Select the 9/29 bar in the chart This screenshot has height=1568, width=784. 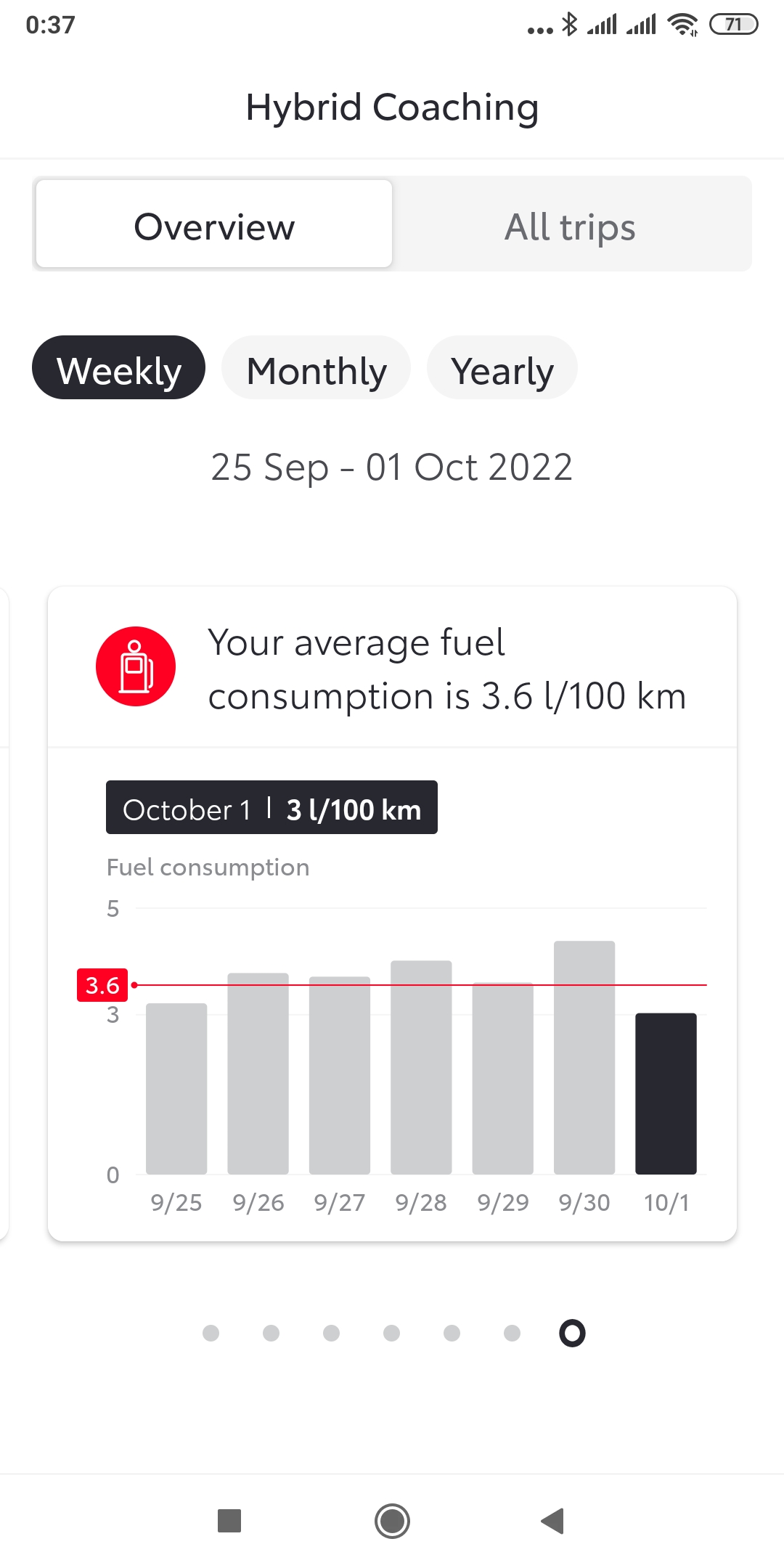(x=503, y=1079)
